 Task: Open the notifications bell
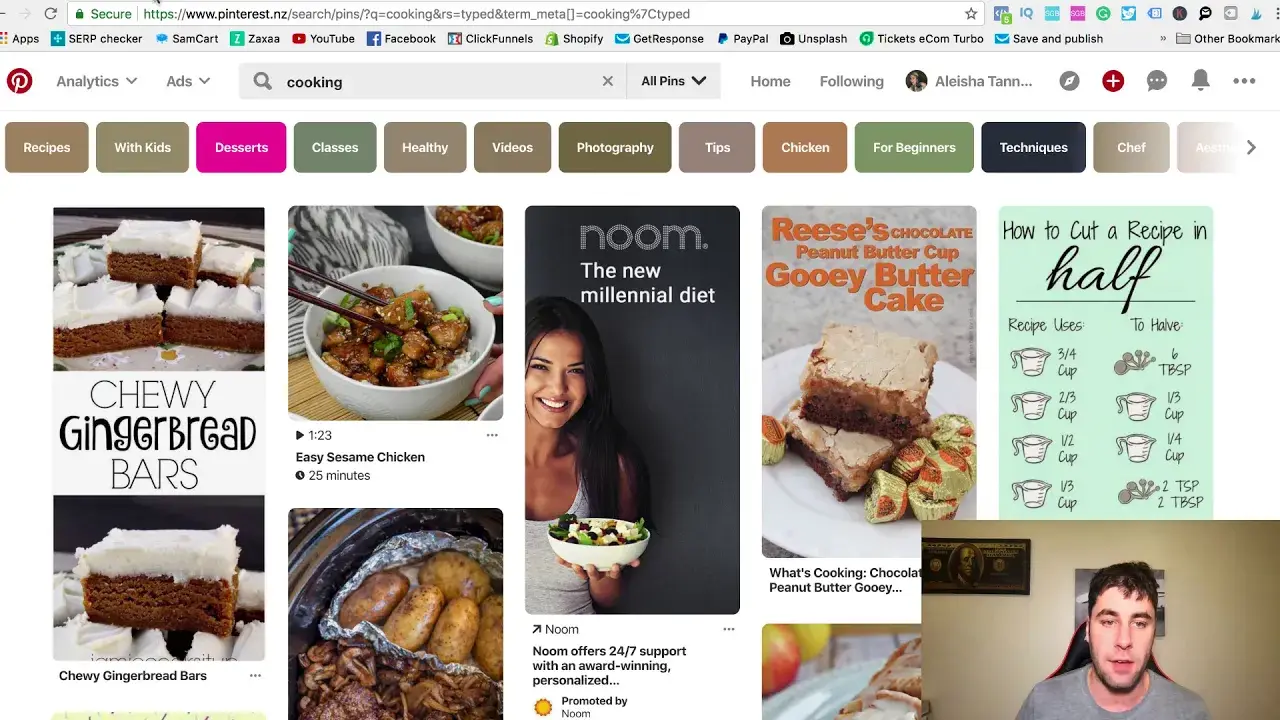pyautogui.click(x=1201, y=81)
